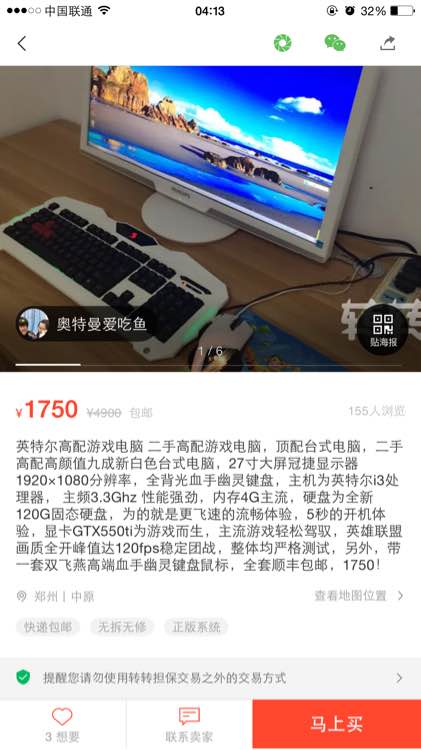
Task: Contact the seller via 联系卖家
Action: click(189, 725)
